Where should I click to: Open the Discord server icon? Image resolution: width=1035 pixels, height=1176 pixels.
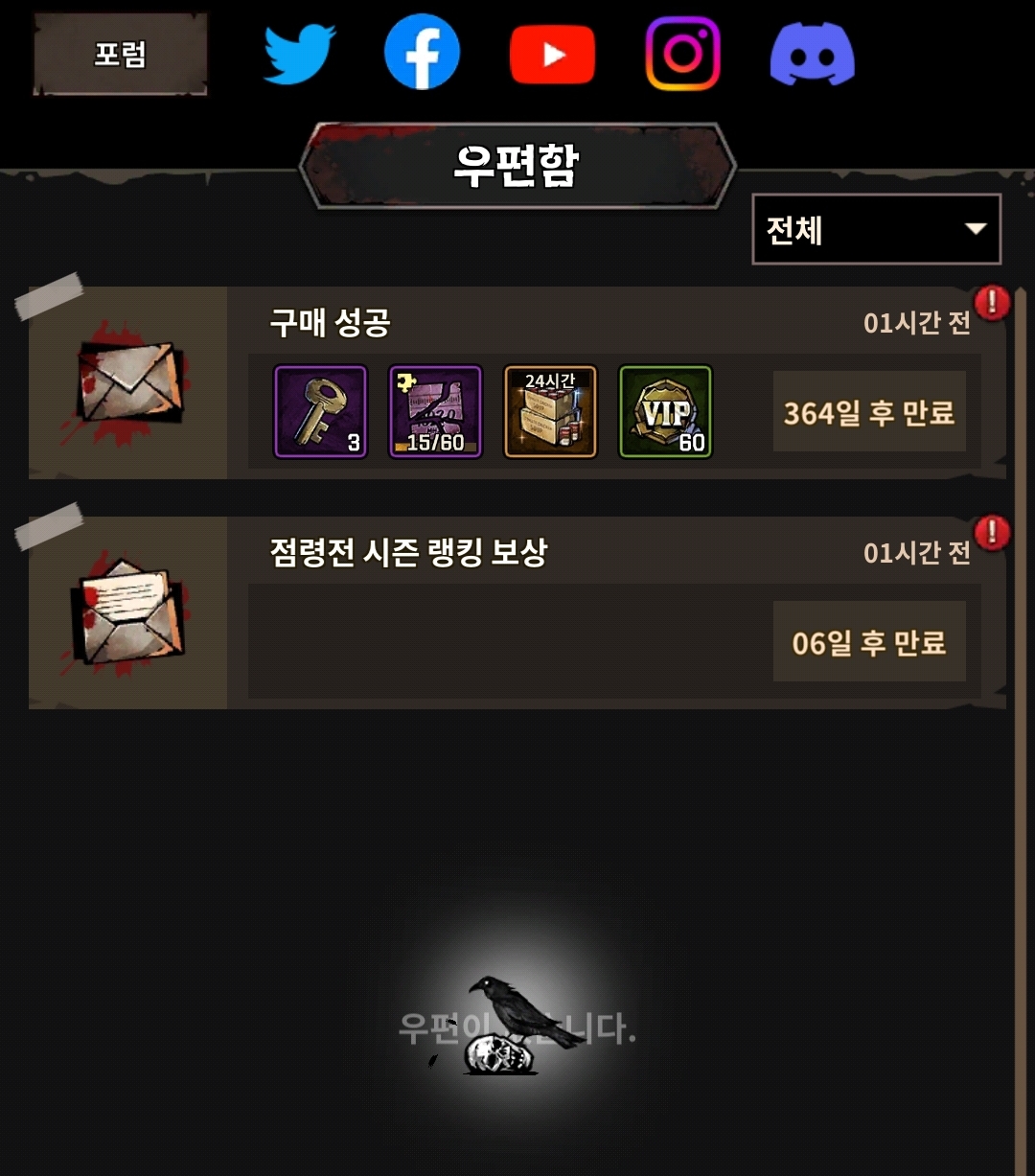coord(812,56)
